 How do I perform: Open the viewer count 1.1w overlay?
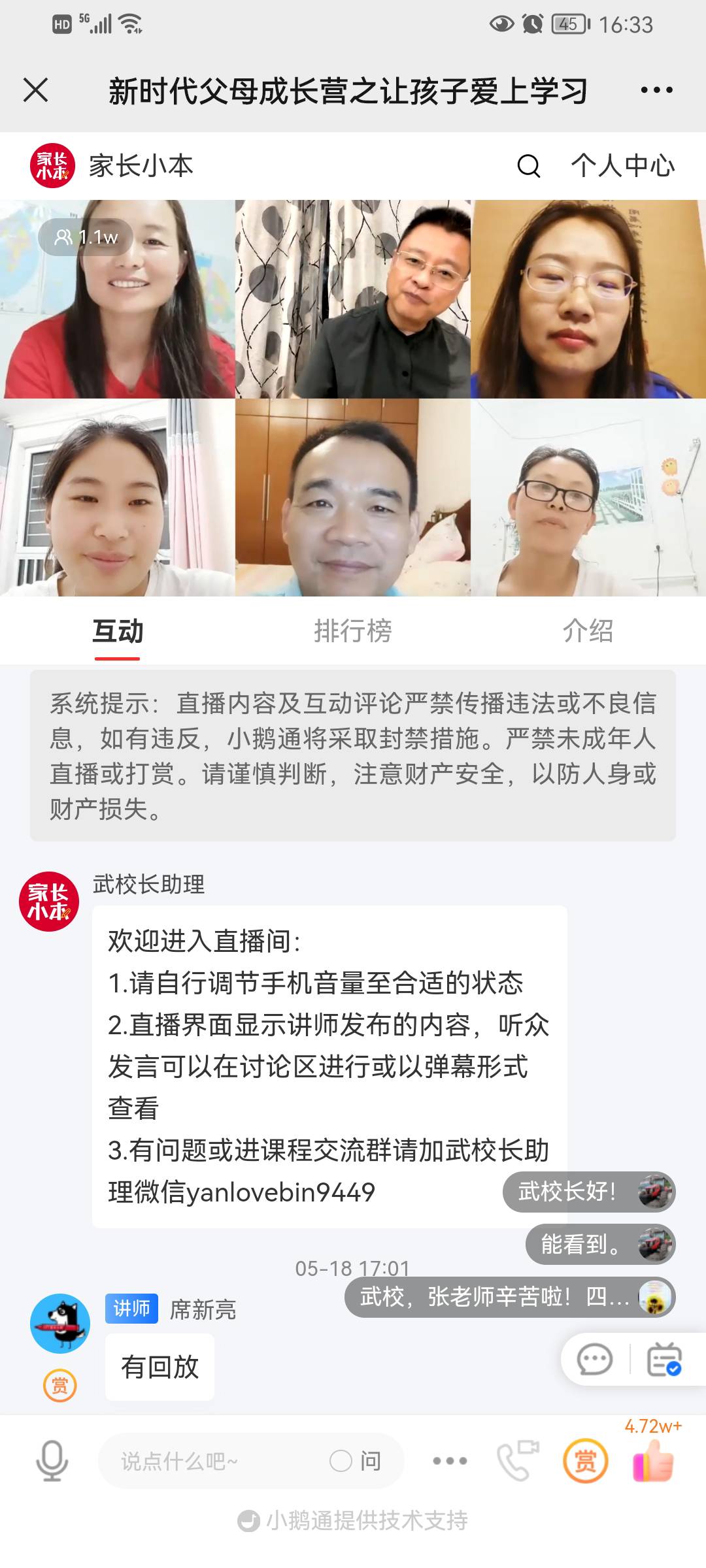(x=84, y=238)
